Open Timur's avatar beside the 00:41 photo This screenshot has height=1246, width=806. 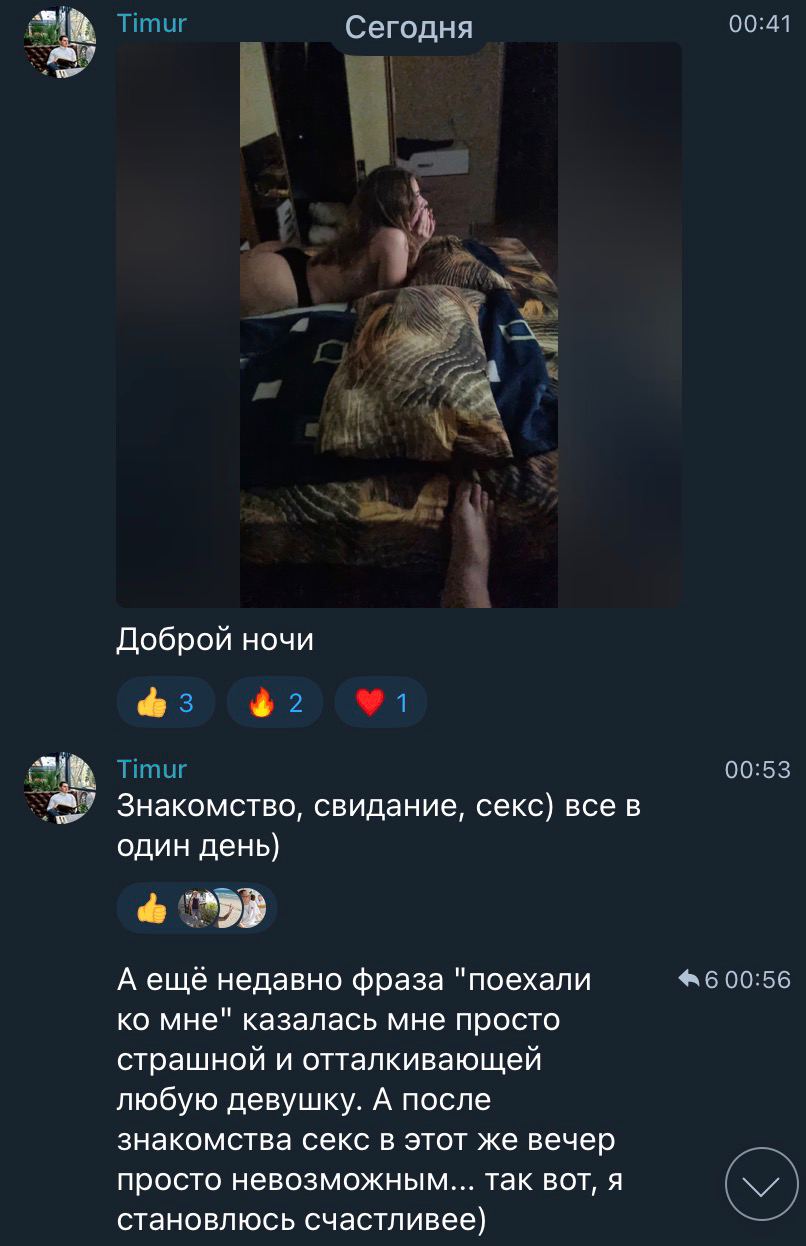pos(60,43)
